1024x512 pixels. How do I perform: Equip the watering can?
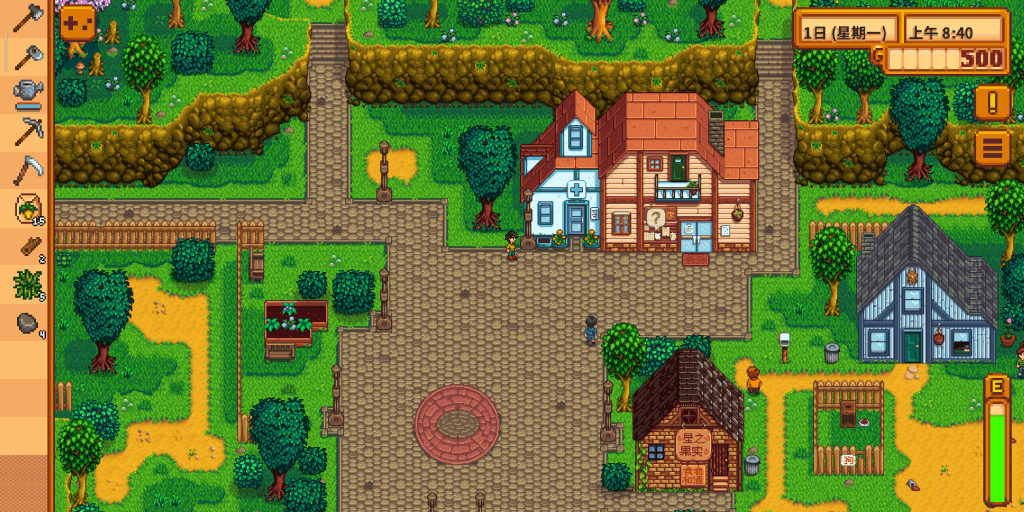28,92
